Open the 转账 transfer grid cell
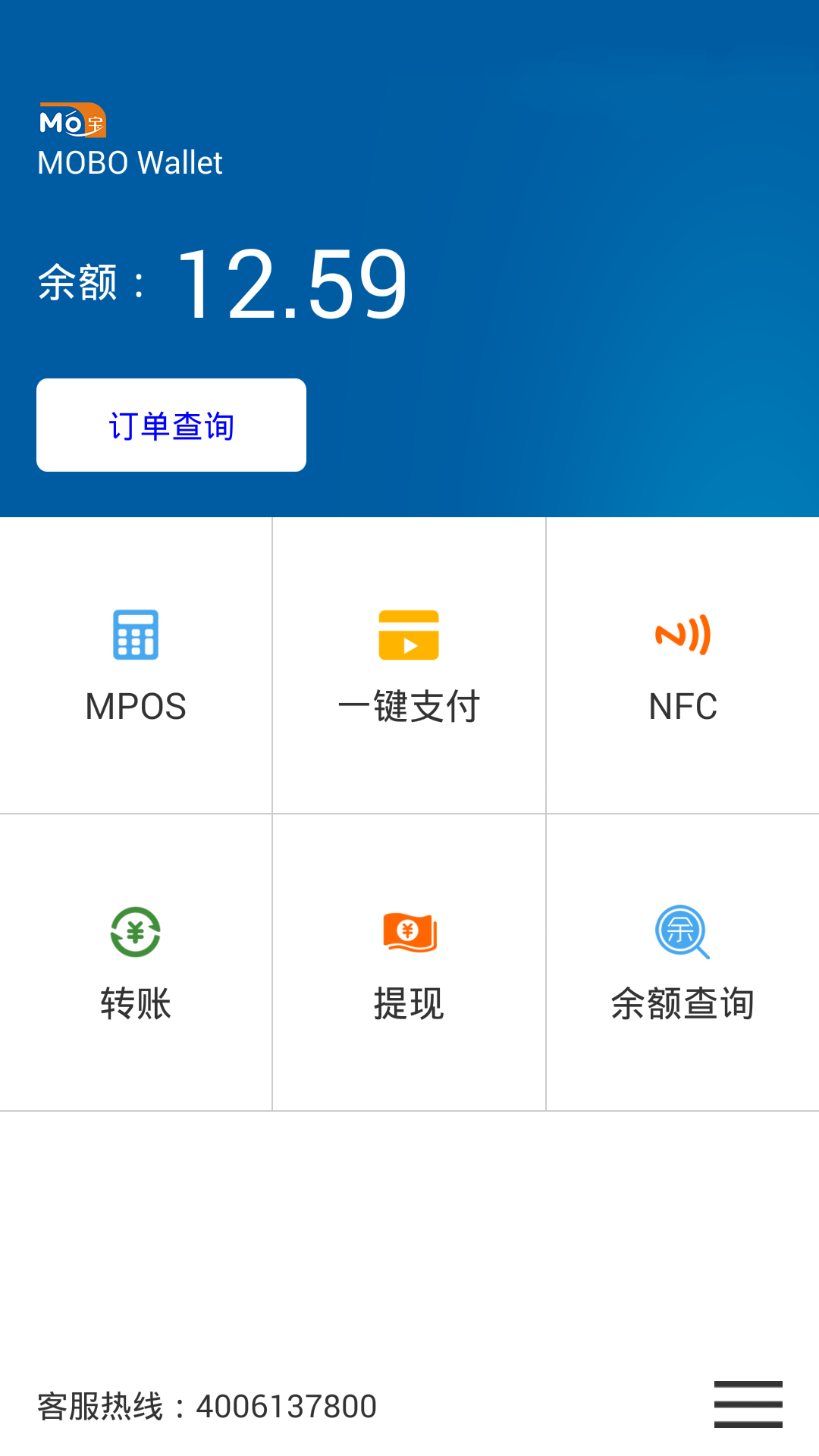This screenshot has height=1456, width=819. coord(136,961)
